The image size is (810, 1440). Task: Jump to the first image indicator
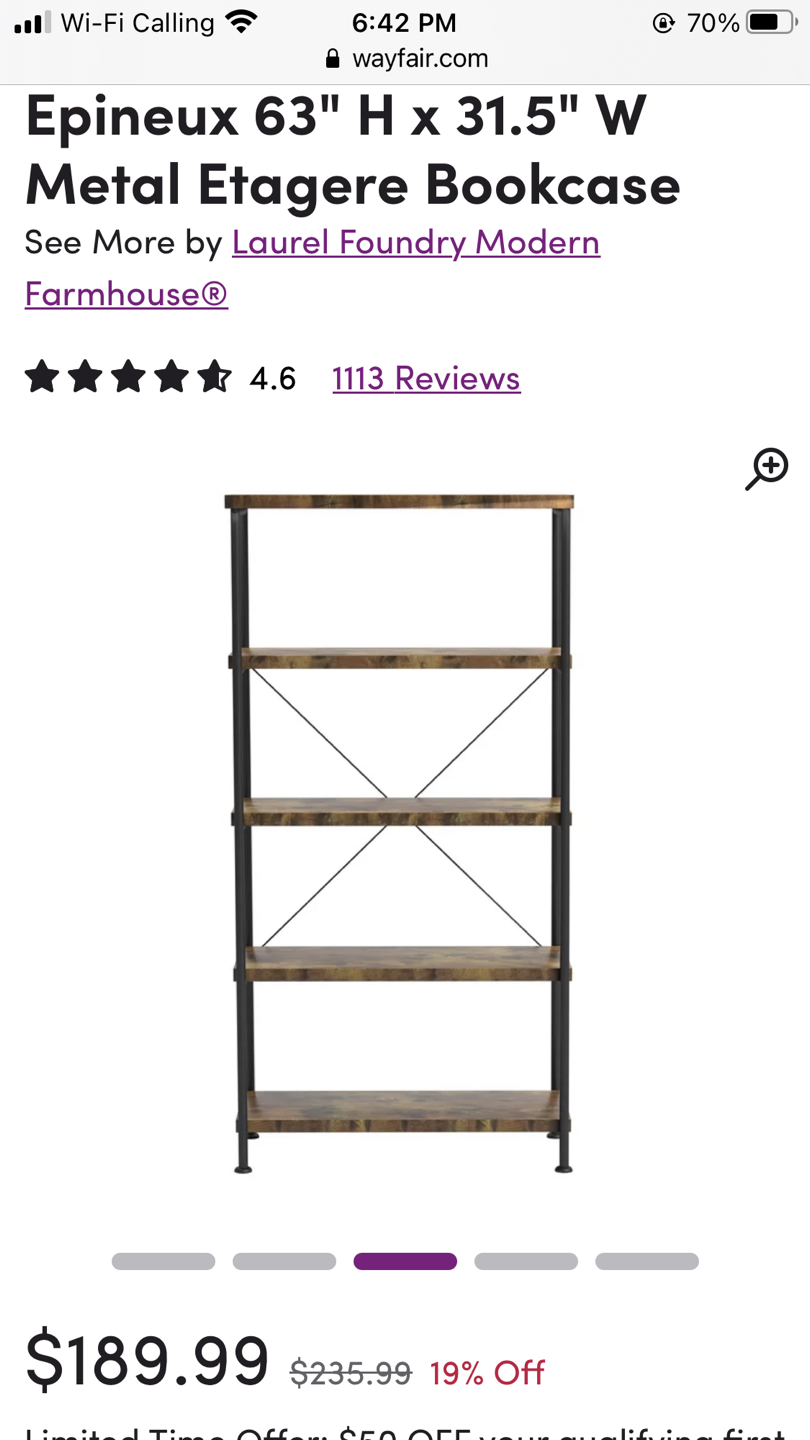[x=163, y=1261]
